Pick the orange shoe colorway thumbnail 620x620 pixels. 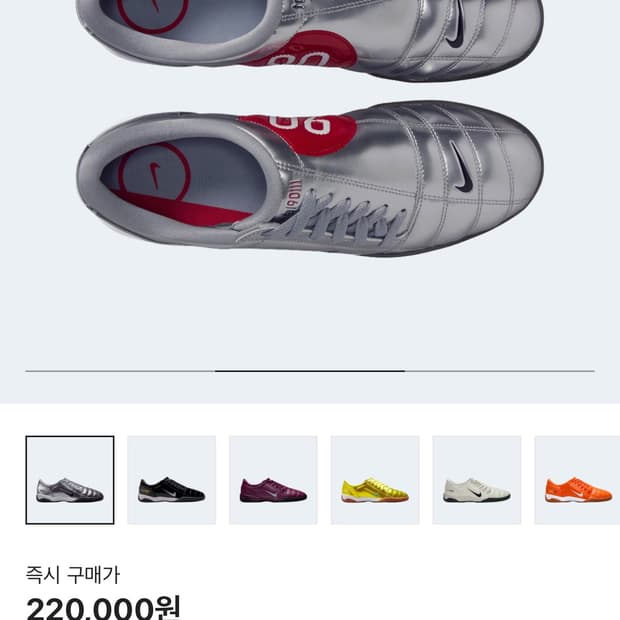577,480
